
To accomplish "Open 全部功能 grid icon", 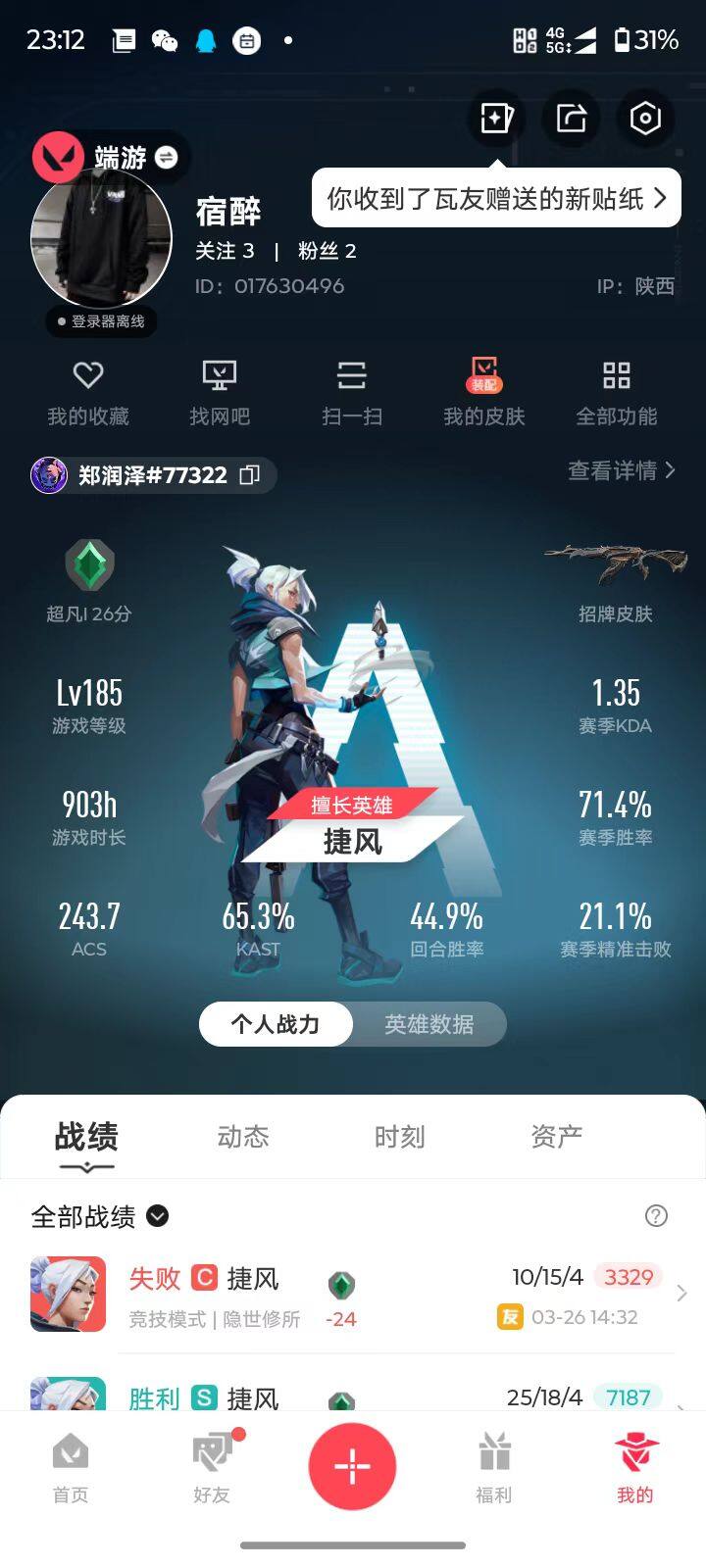I will pyautogui.click(x=616, y=387).
